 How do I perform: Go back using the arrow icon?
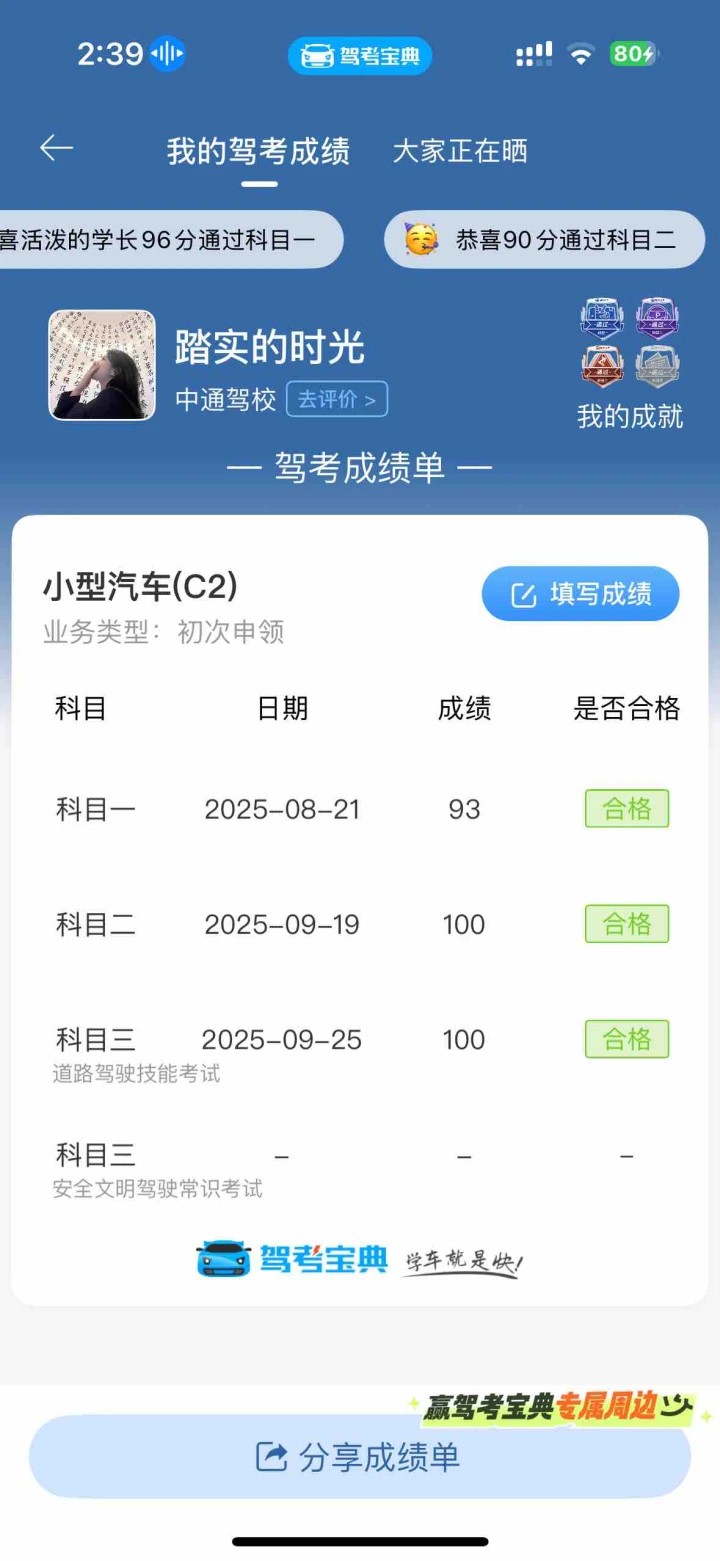pos(57,149)
